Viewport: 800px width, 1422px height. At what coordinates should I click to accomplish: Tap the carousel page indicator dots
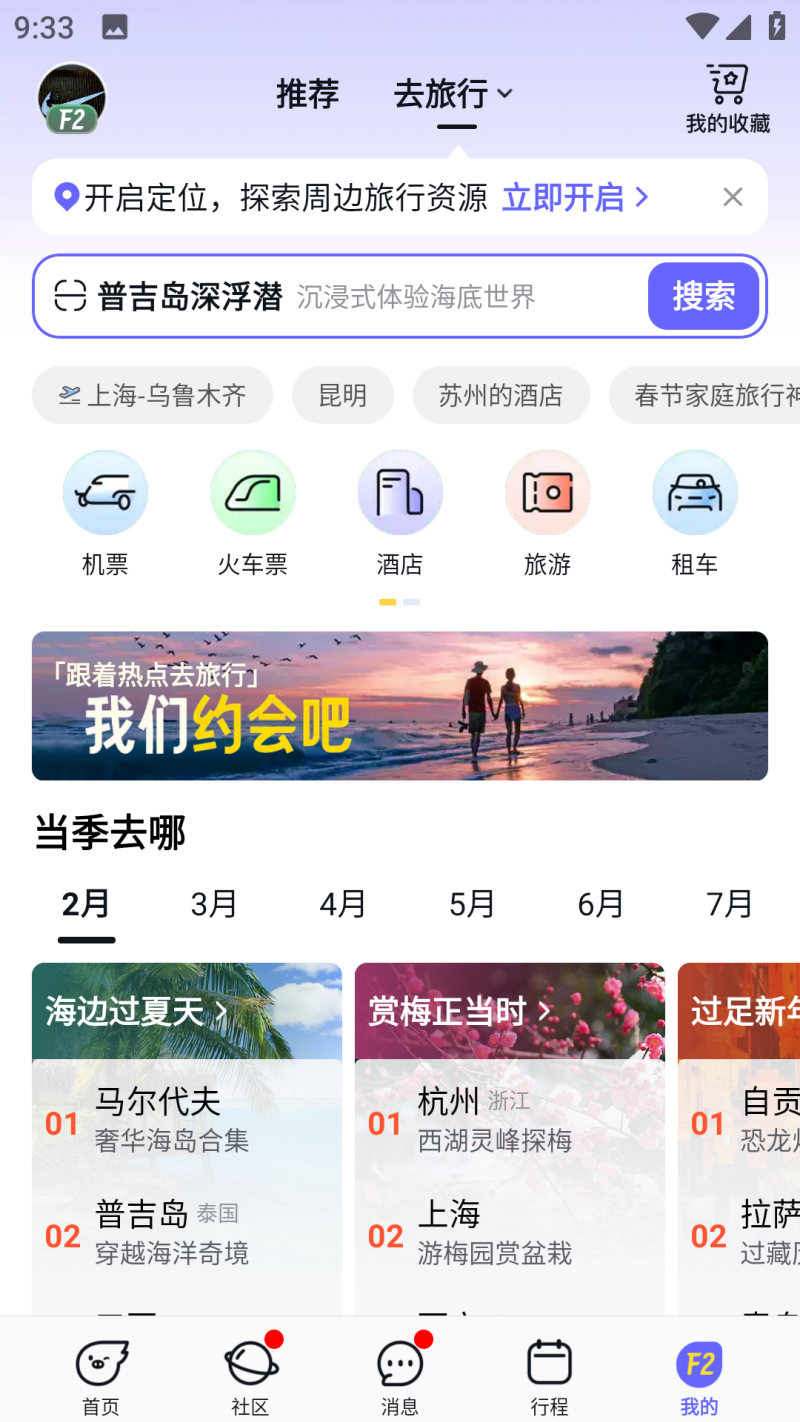[x=400, y=601]
